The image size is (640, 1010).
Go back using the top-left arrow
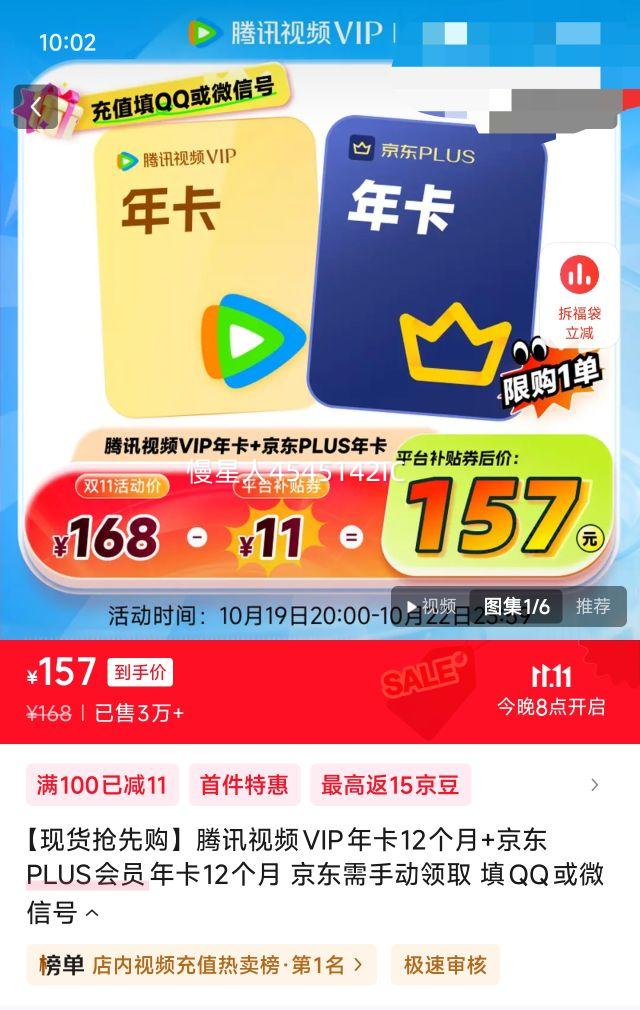pos(36,108)
